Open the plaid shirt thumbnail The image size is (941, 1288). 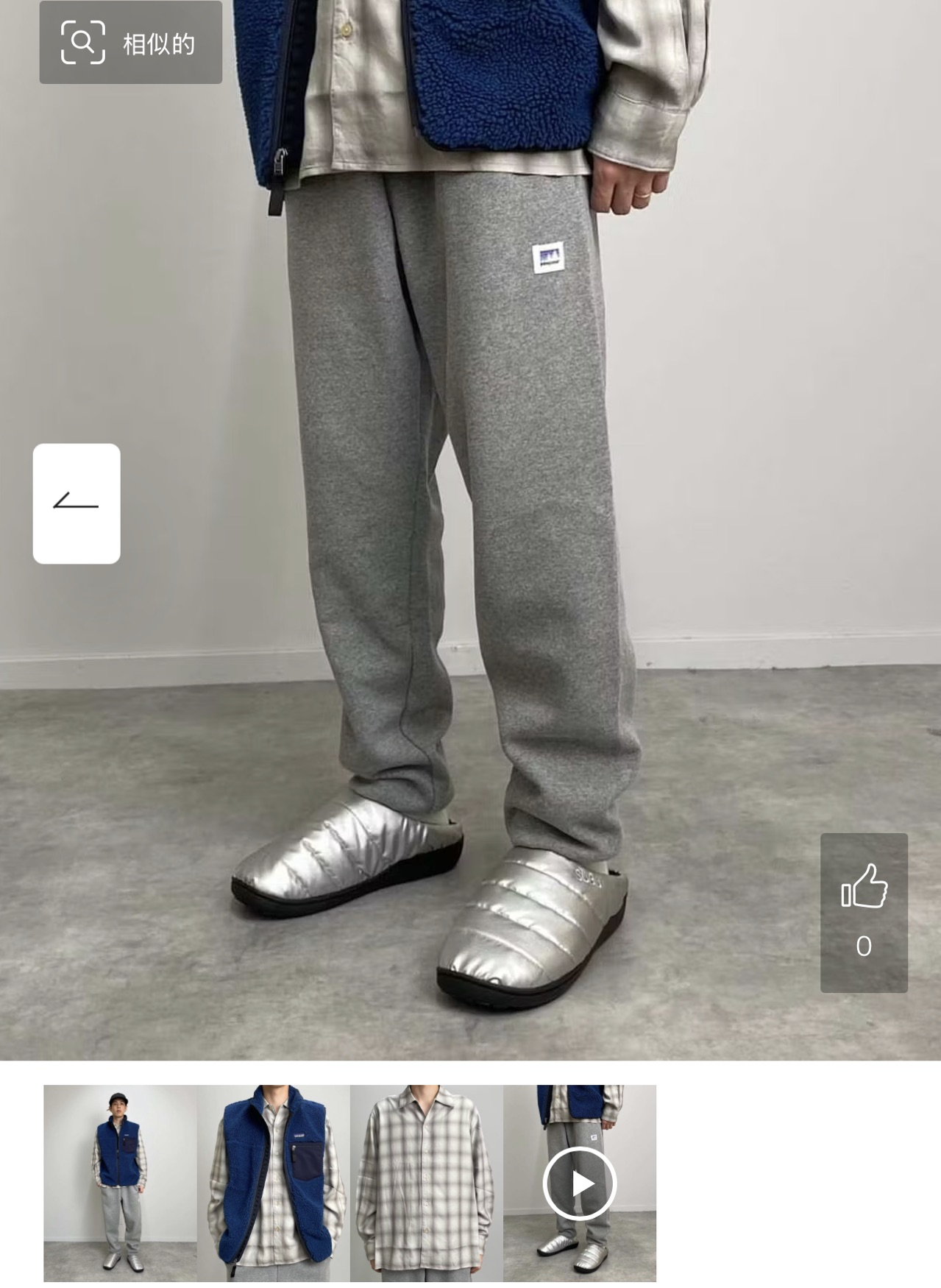(x=426, y=1183)
